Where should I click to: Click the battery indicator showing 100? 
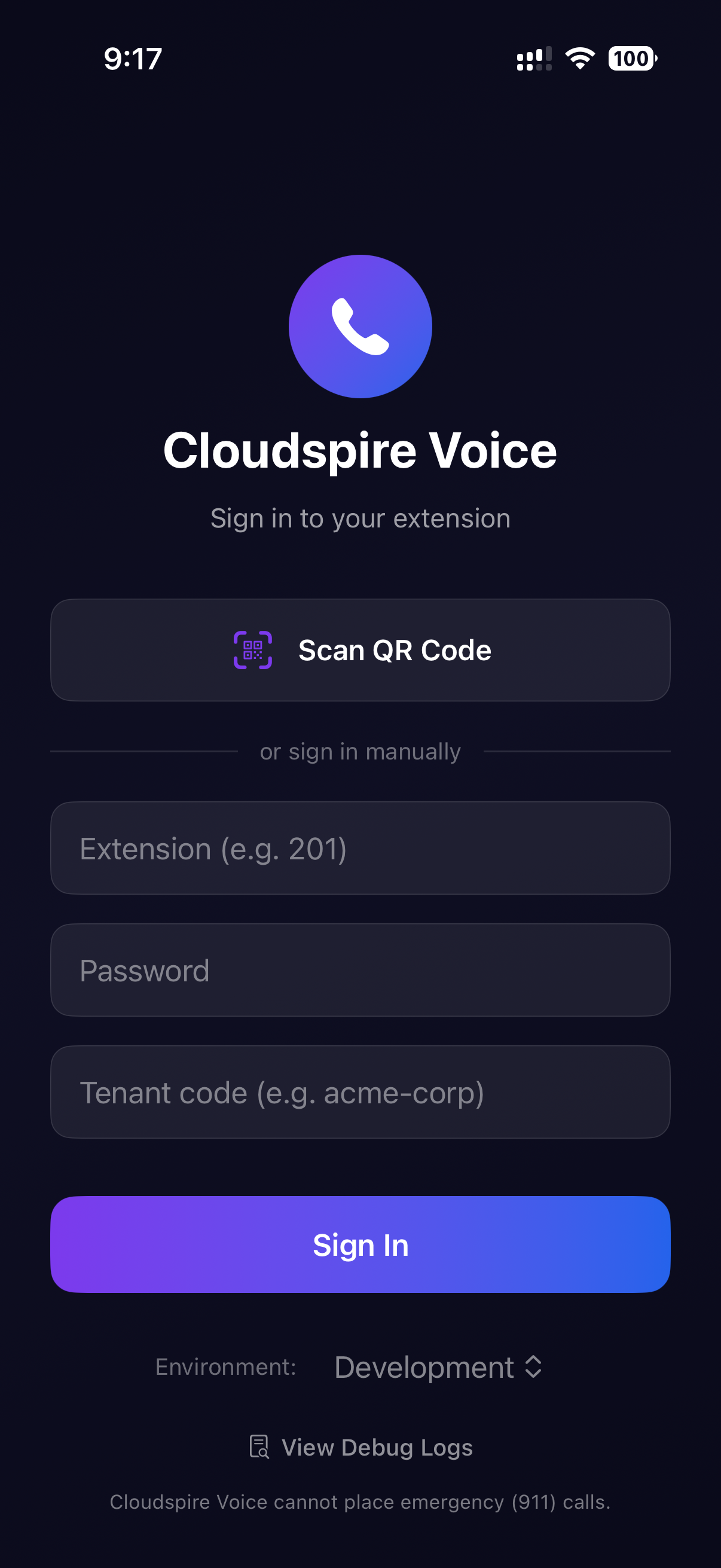click(x=631, y=58)
